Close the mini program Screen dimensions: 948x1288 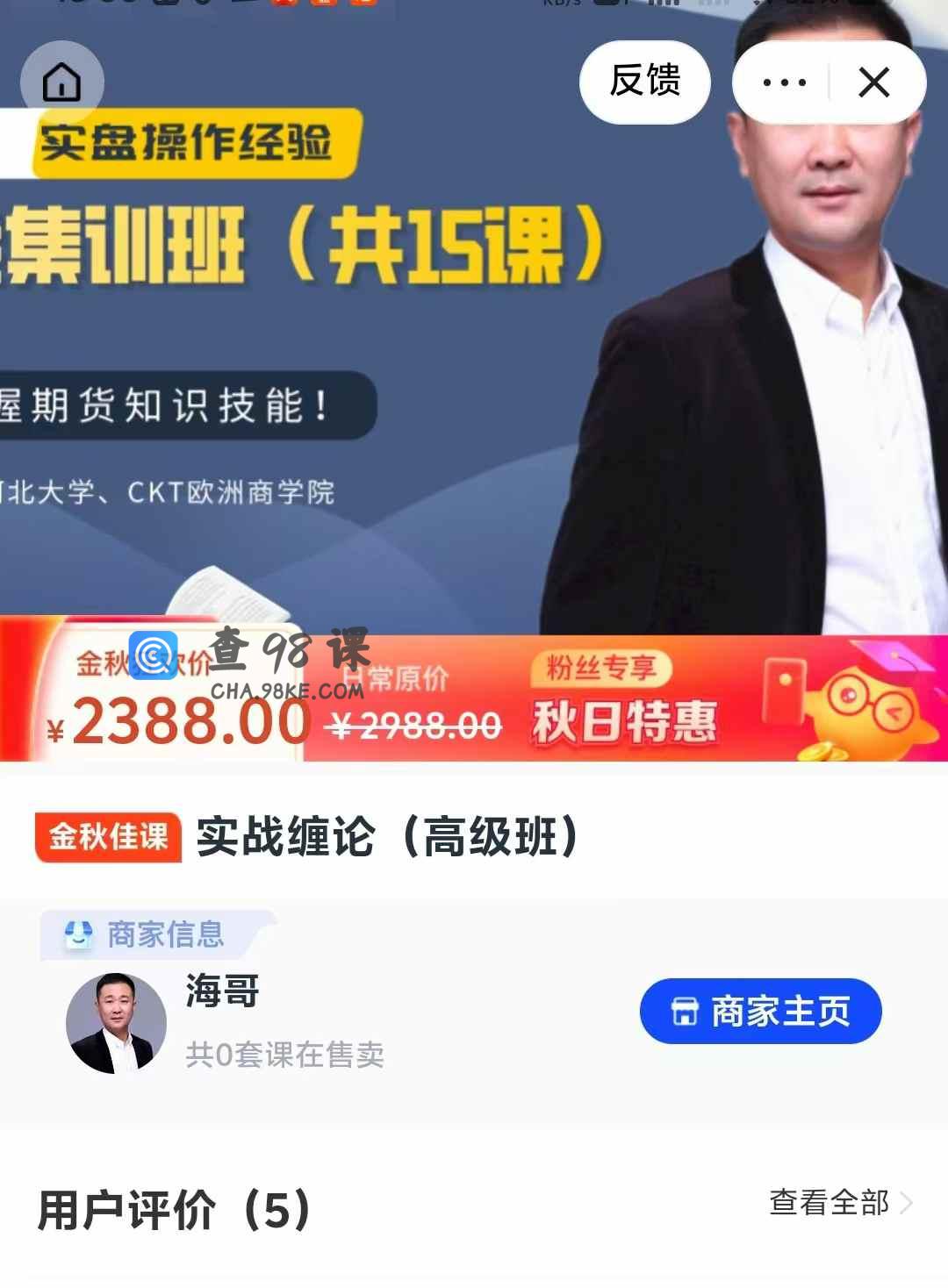click(874, 82)
